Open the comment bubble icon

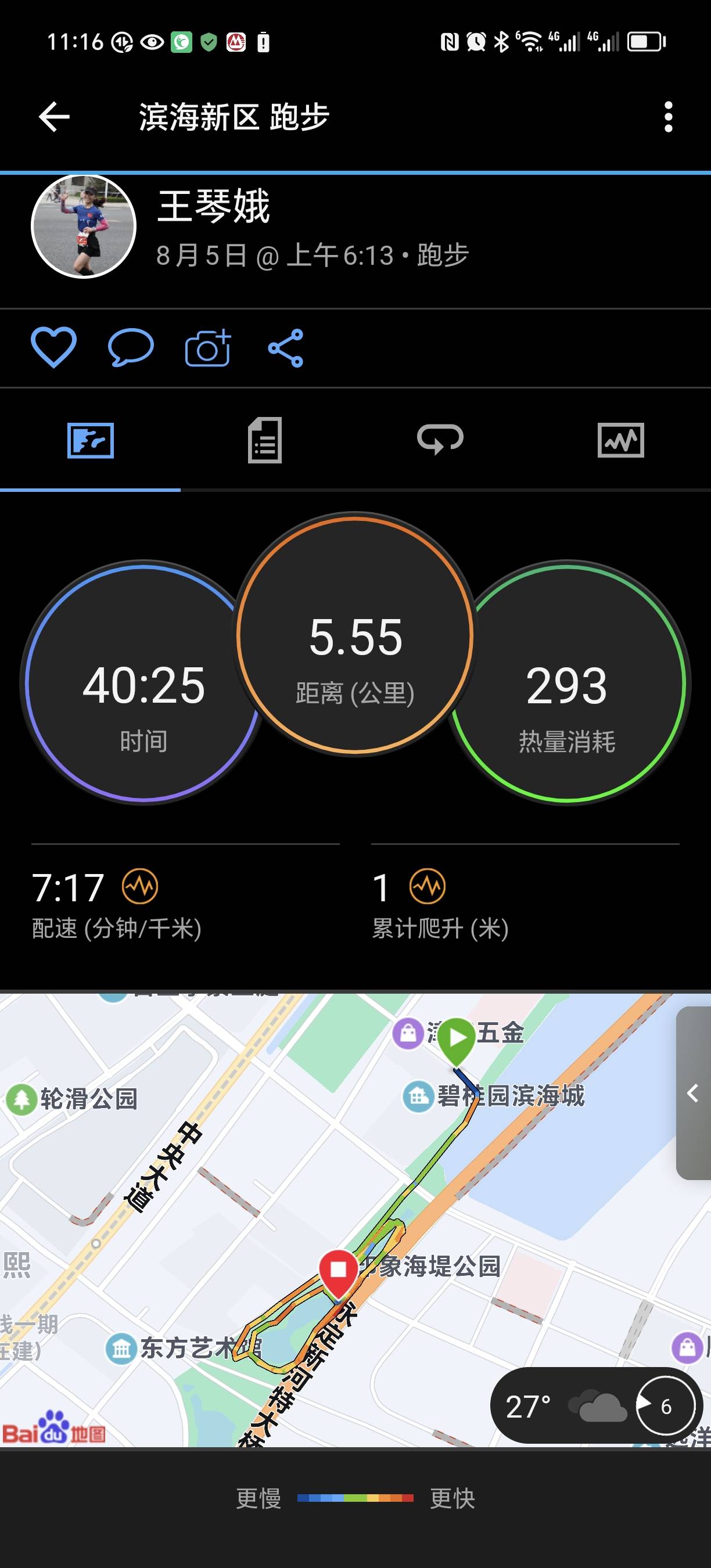tap(130, 347)
